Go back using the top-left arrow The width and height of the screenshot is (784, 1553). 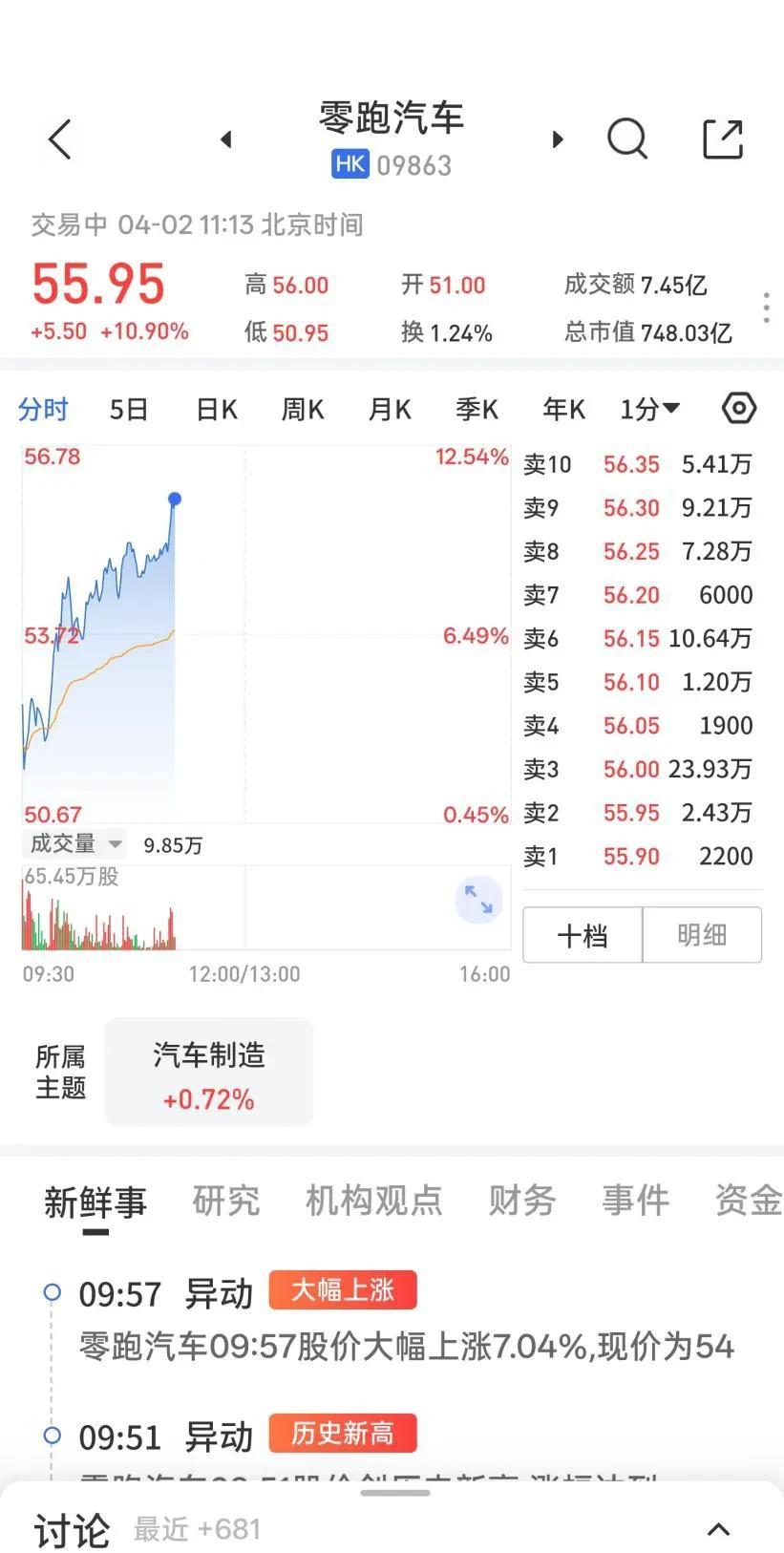[60, 139]
